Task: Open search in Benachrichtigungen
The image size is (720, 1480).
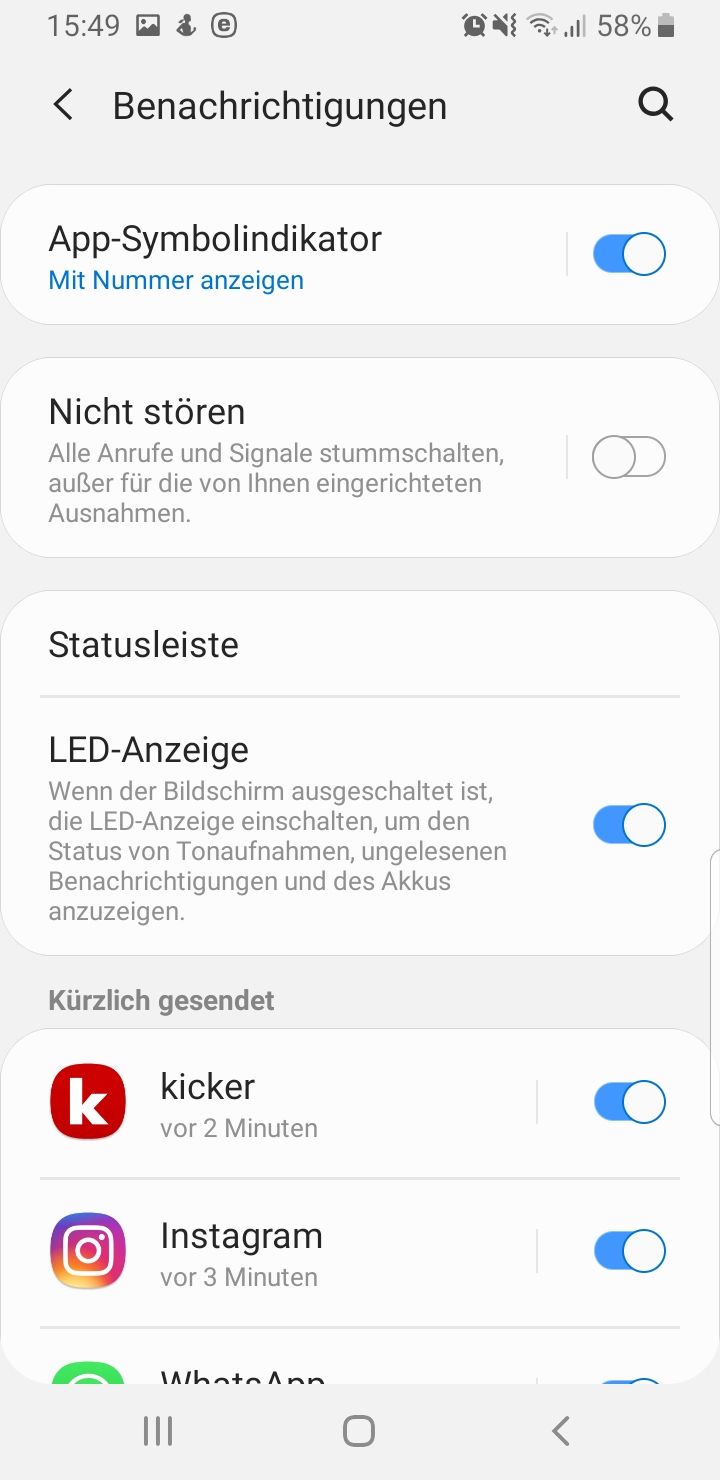Action: click(x=655, y=104)
